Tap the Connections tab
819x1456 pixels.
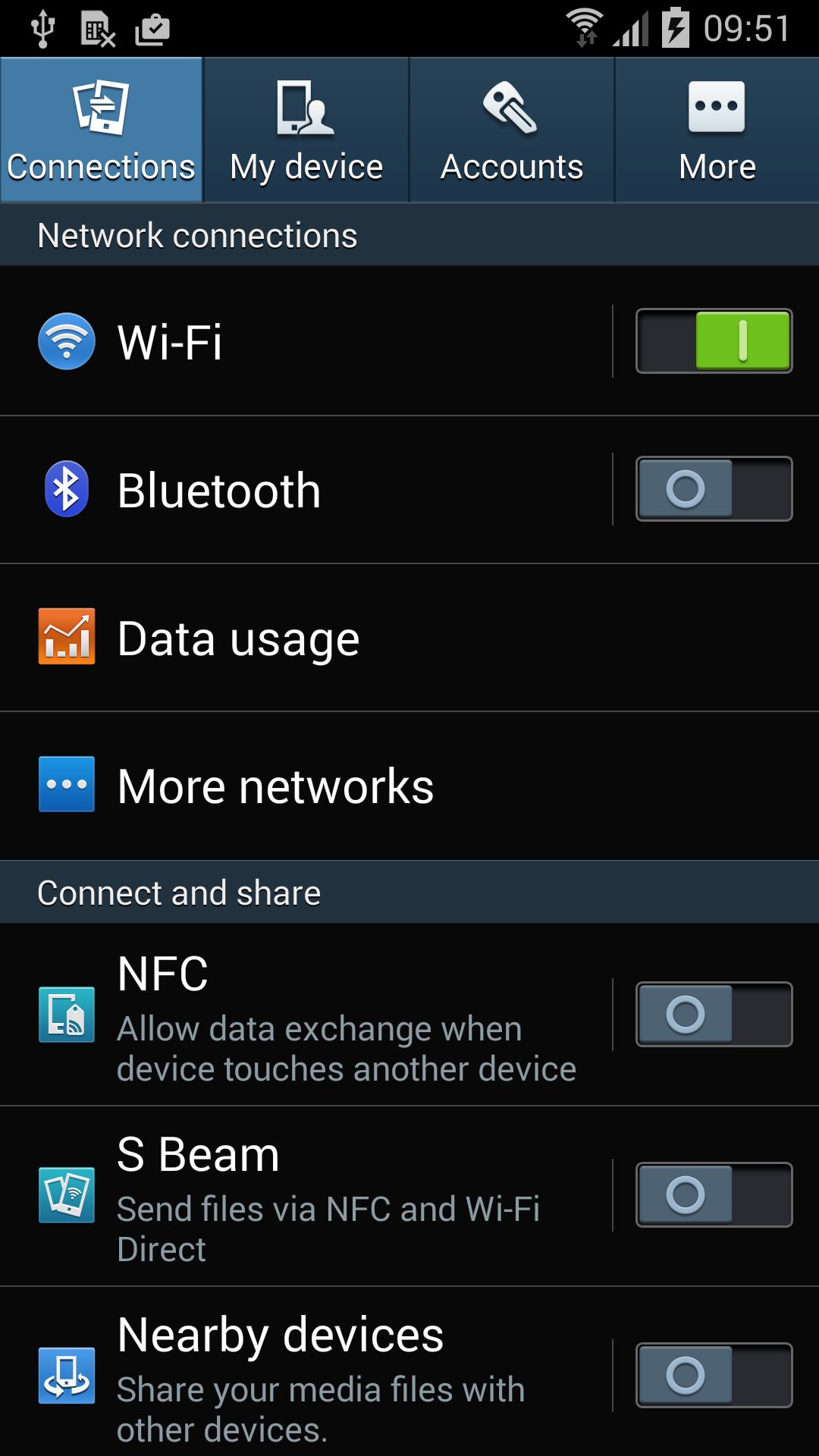point(102,130)
